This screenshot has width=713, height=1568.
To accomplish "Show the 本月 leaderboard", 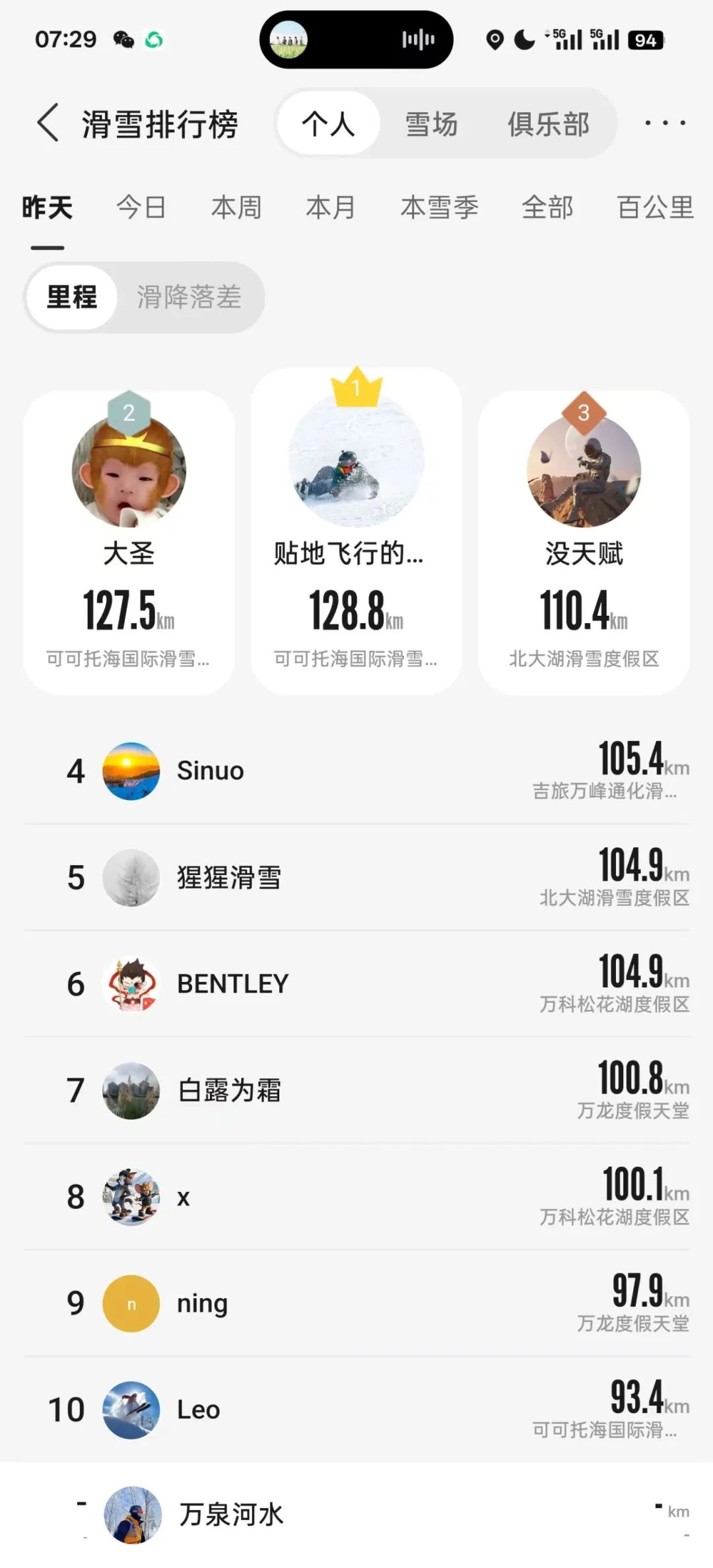I will (x=331, y=207).
